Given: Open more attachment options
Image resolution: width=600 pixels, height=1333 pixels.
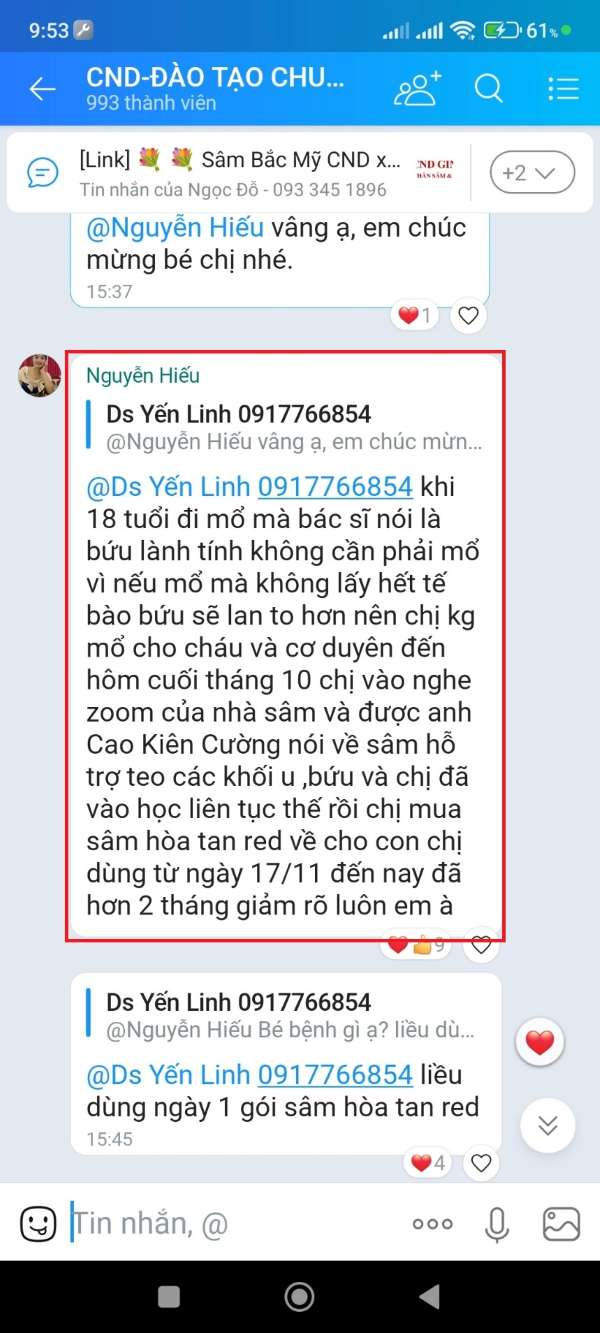Looking at the screenshot, I should 432,1223.
